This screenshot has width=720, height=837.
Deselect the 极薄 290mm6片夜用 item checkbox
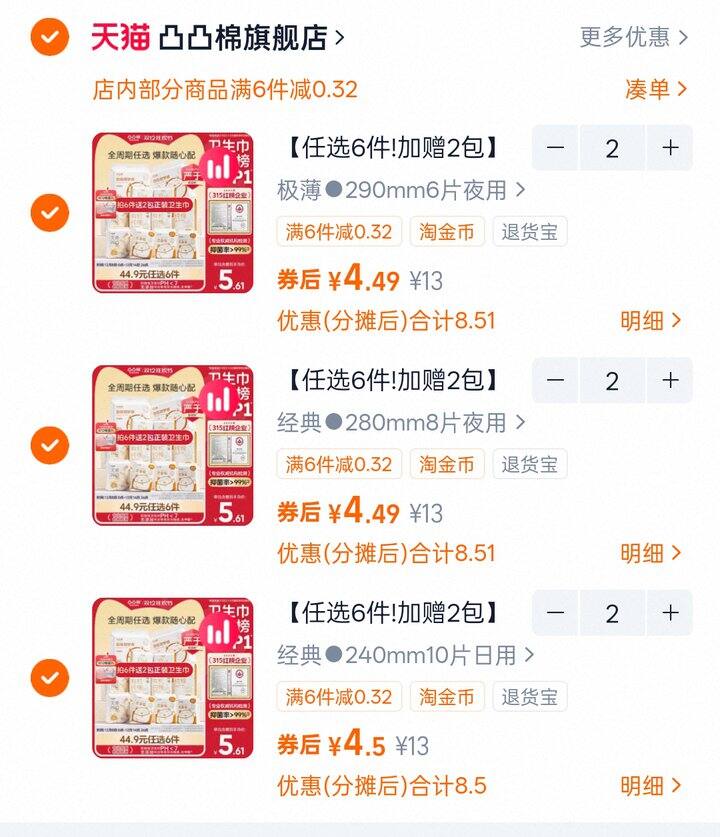pos(49,212)
